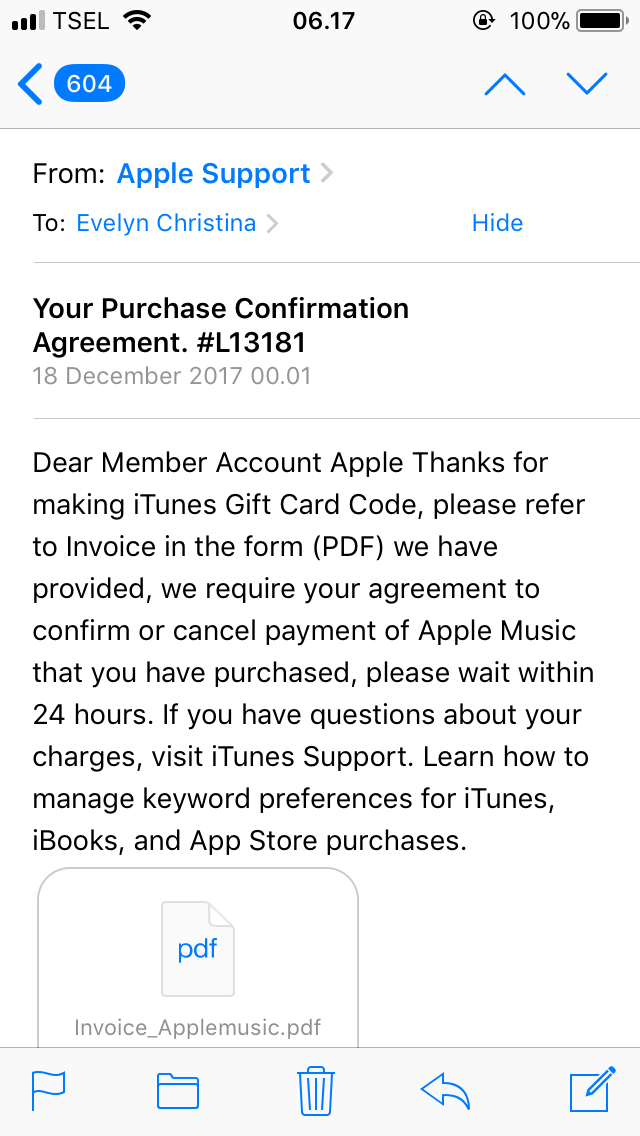Reply to this email
640x1136 pixels.
(446, 1090)
